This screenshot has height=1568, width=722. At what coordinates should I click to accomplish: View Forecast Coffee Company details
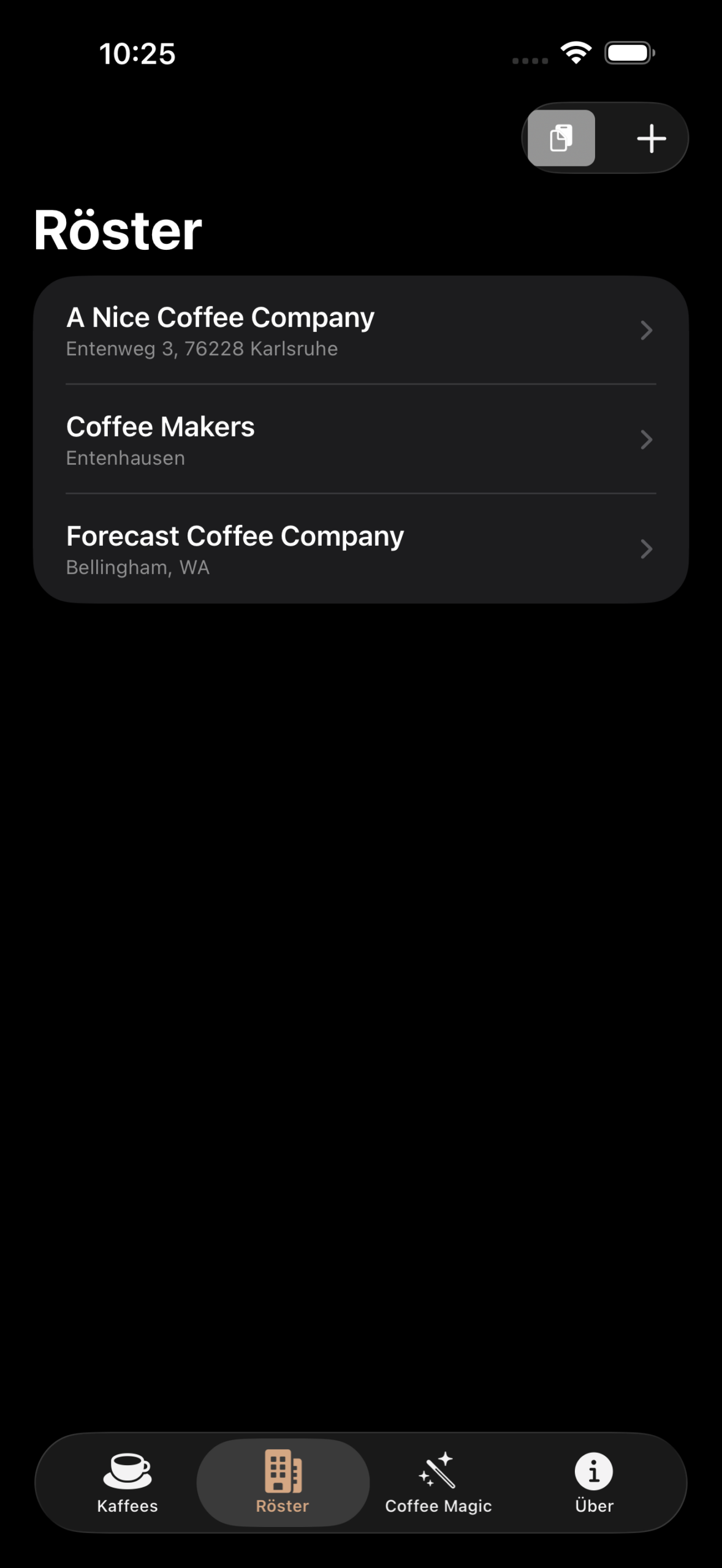point(360,549)
